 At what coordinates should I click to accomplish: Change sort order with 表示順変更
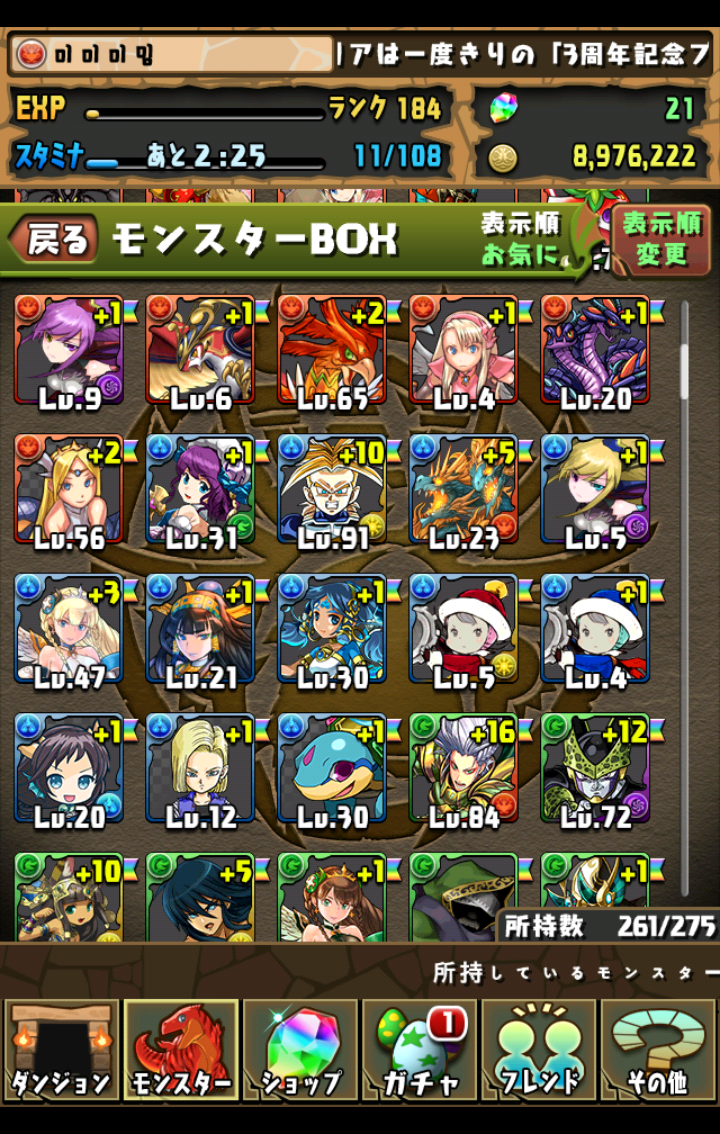point(662,240)
